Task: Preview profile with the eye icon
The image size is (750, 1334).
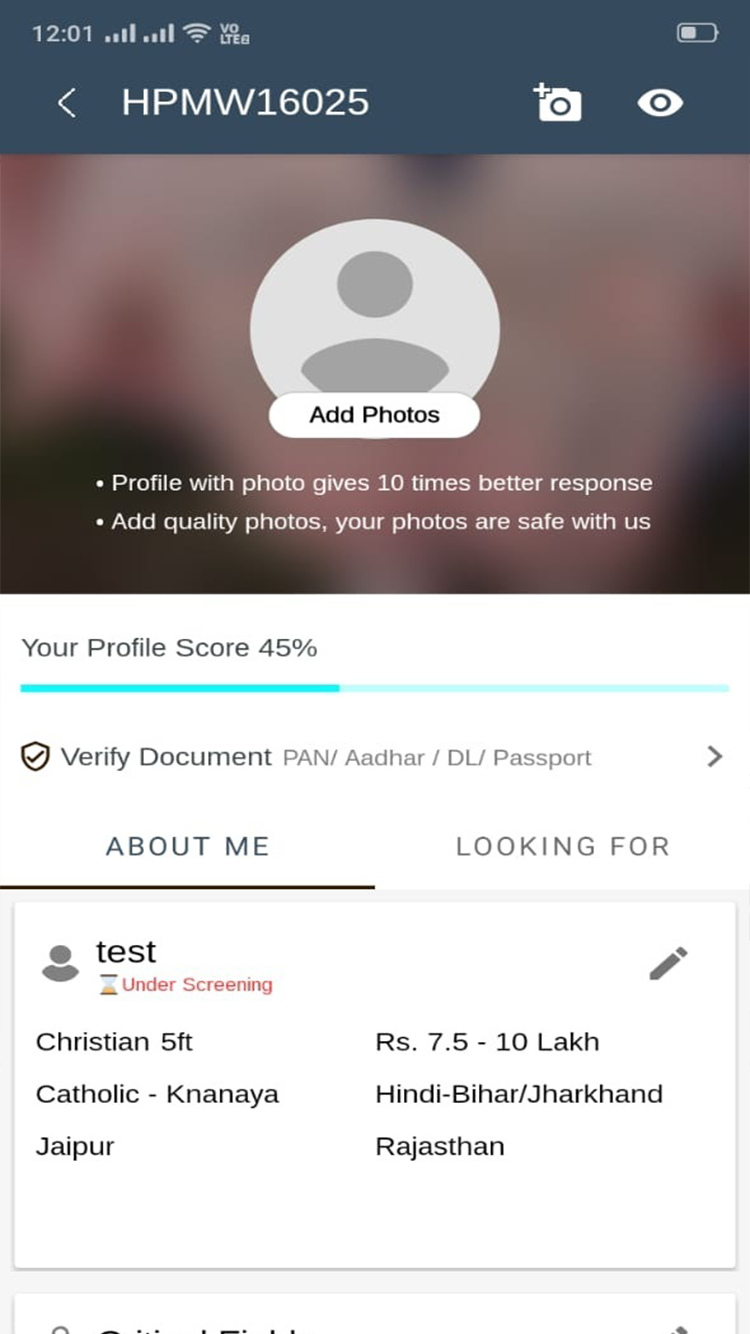Action: 660,103
